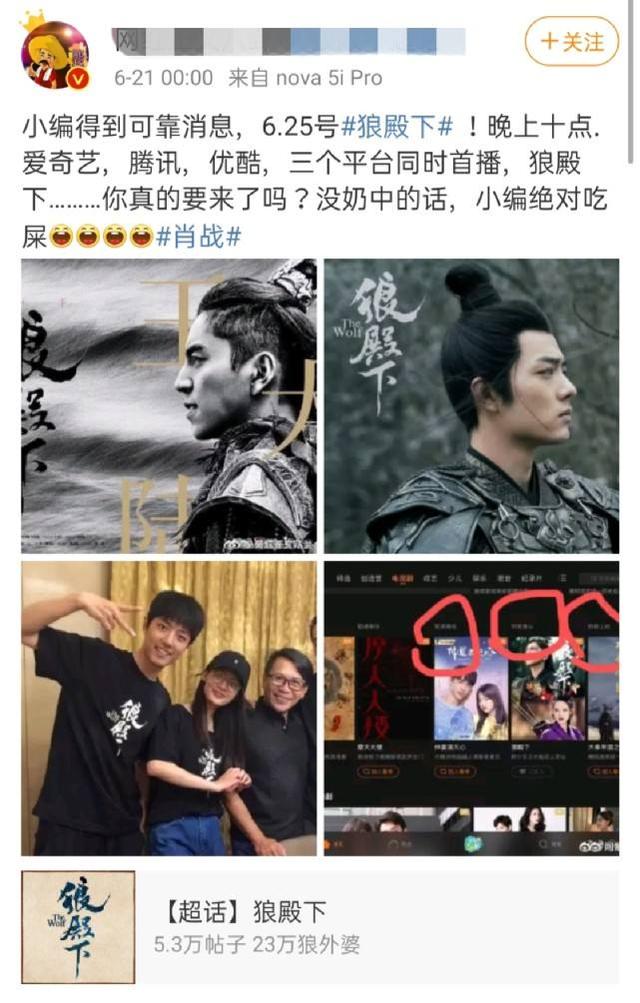The image size is (640, 1003).
Task: Open the group photo in black shirts
Action: point(169,708)
